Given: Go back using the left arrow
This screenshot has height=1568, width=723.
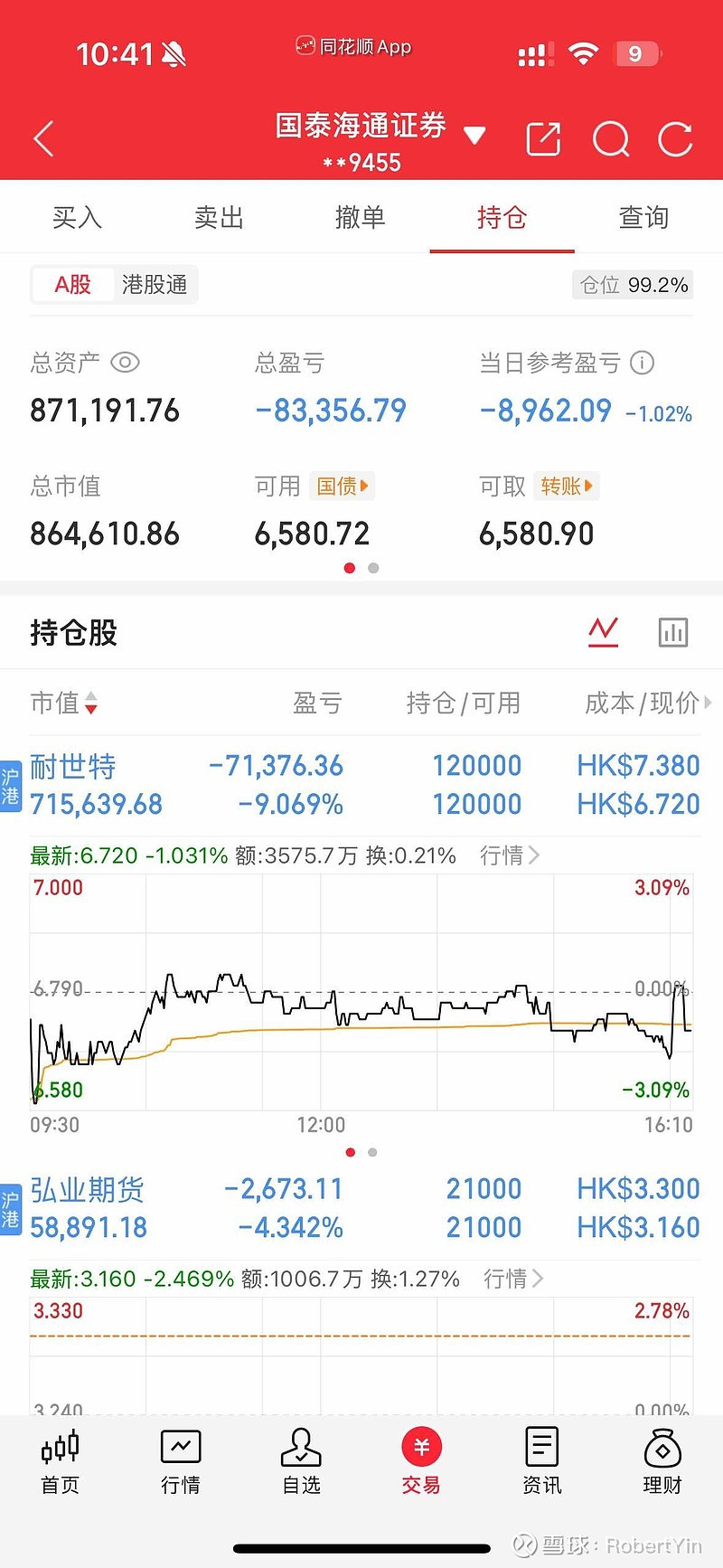Looking at the screenshot, I should point(42,138).
